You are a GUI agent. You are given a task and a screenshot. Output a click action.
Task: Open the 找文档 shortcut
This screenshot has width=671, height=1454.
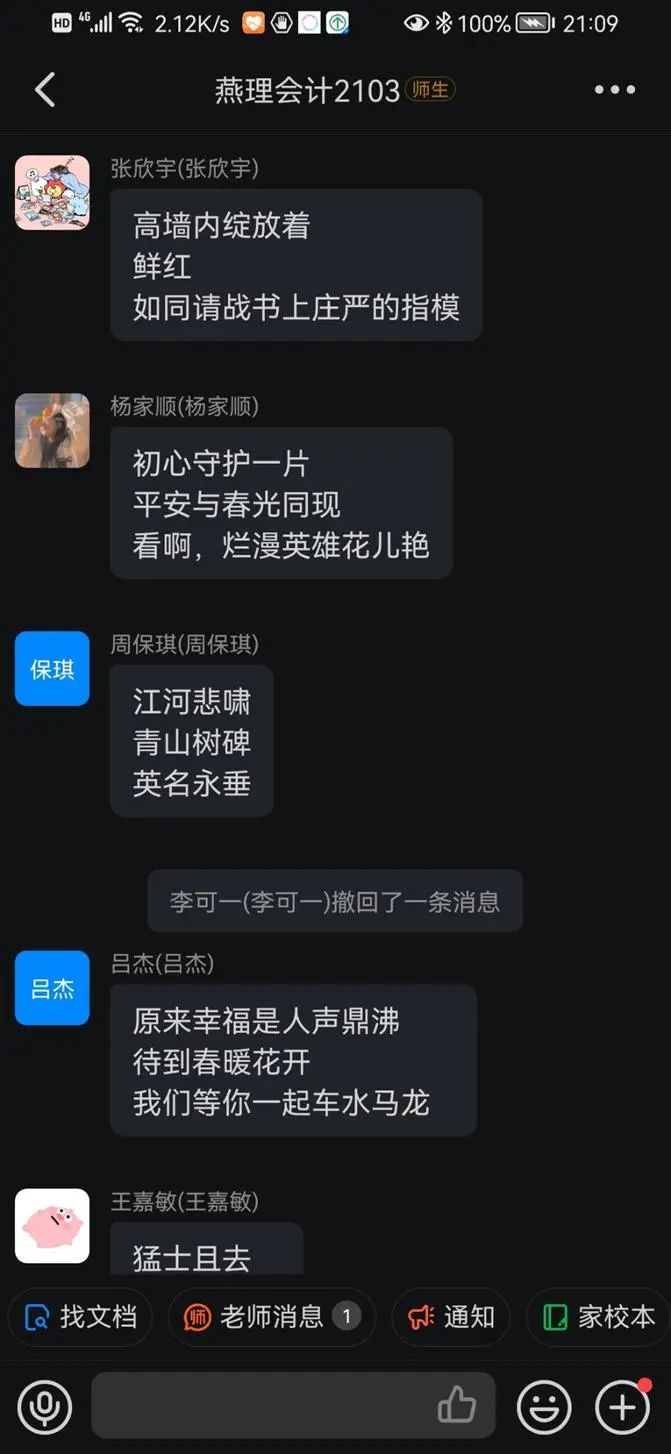[81, 1317]
